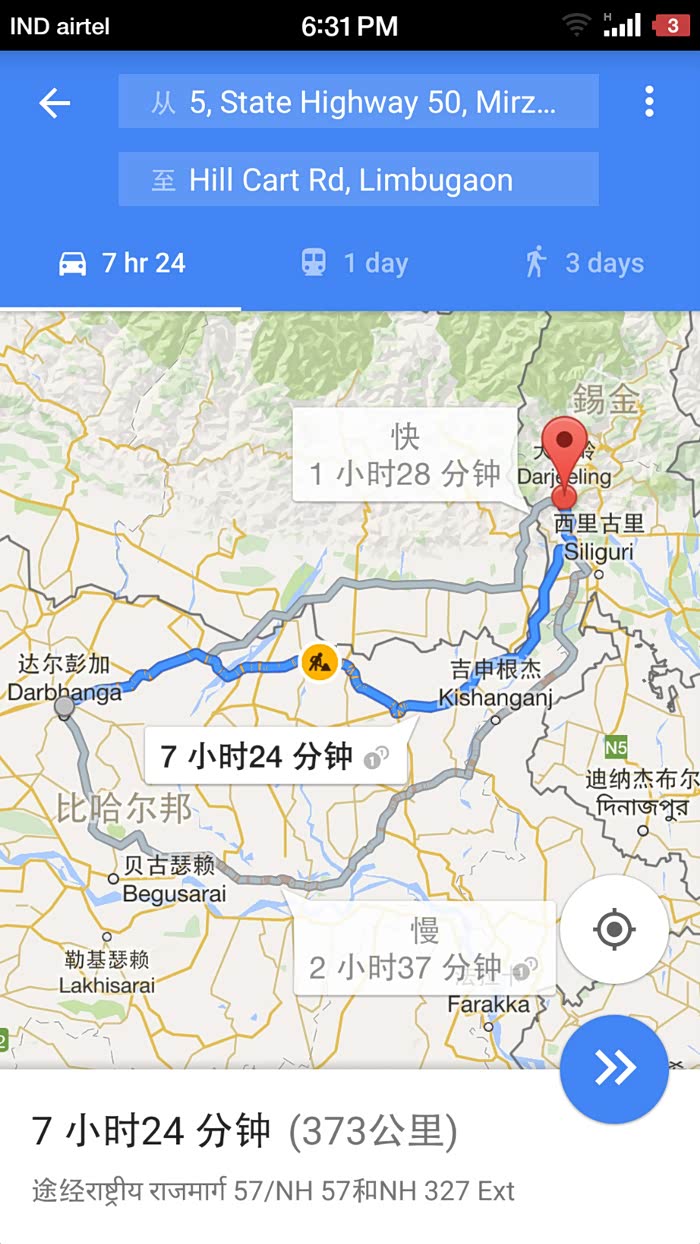
Task: Start navigation with the double-arrow button
Action: [614, 1068]
